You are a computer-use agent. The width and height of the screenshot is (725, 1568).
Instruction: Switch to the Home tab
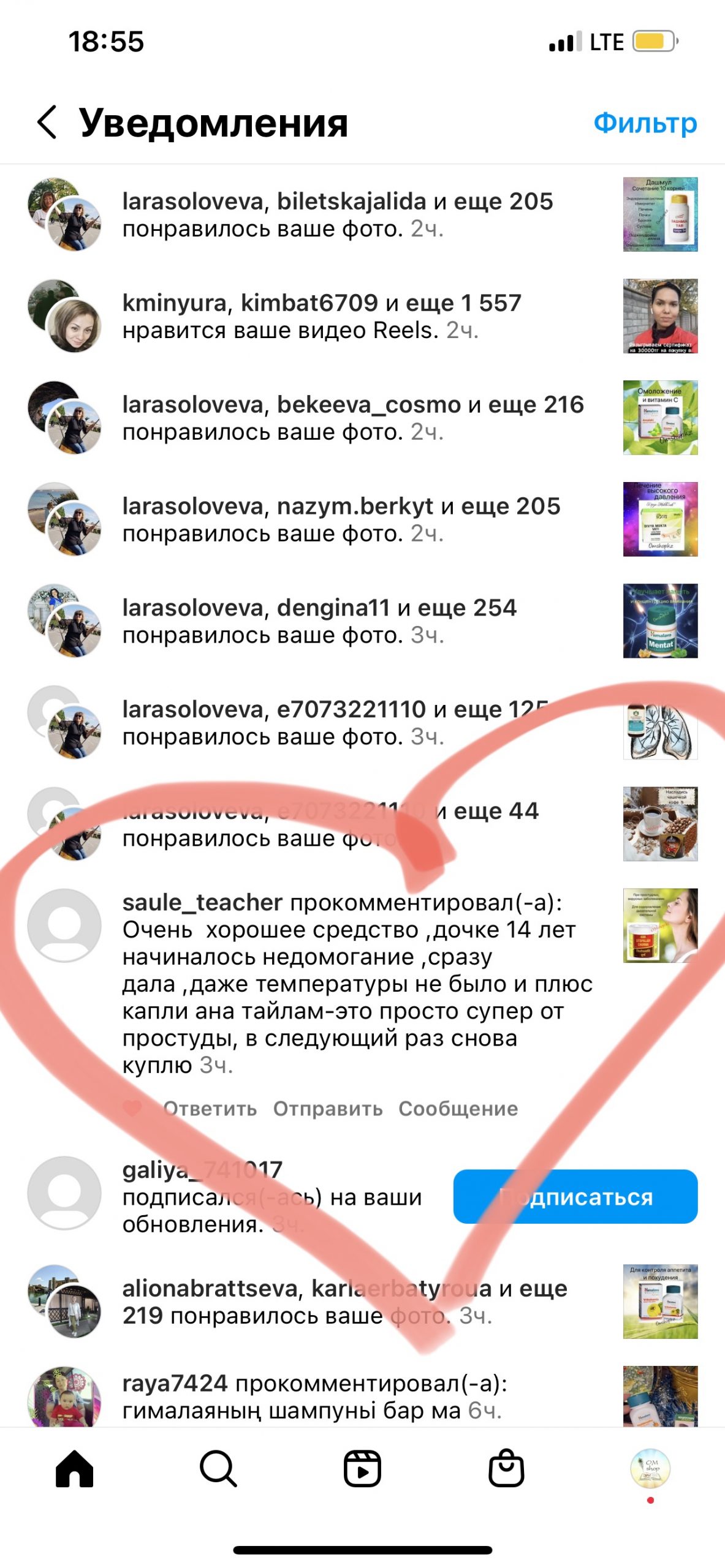point(74,1468)
